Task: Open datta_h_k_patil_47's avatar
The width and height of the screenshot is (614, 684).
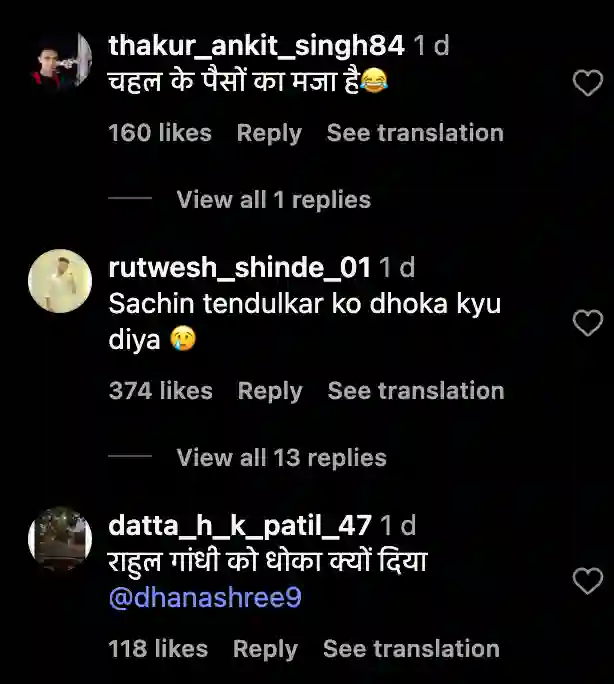Action: click(x=60, y=539)
